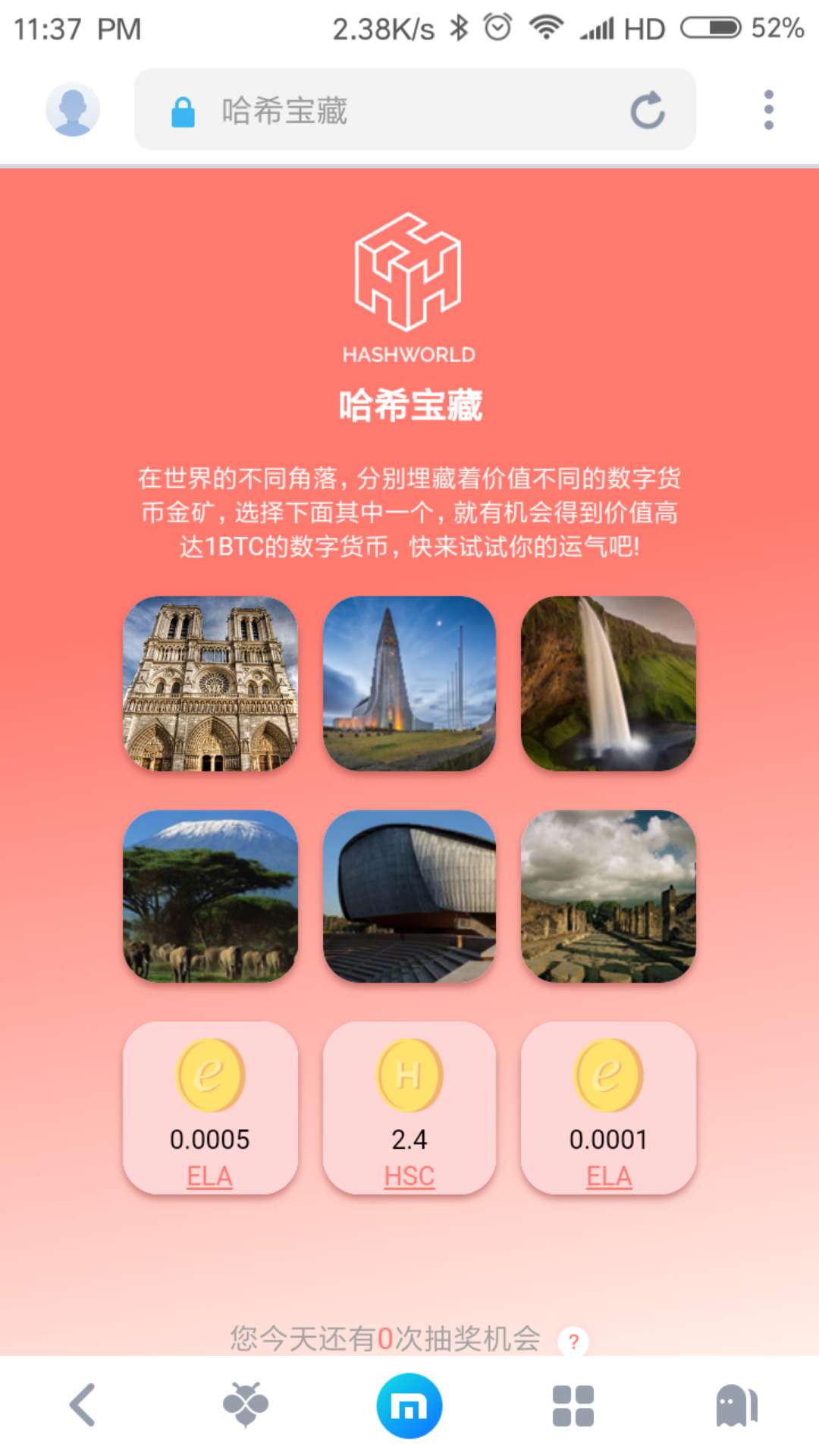Open the ELA 0.0001 link

click(x=609, y=1176)
